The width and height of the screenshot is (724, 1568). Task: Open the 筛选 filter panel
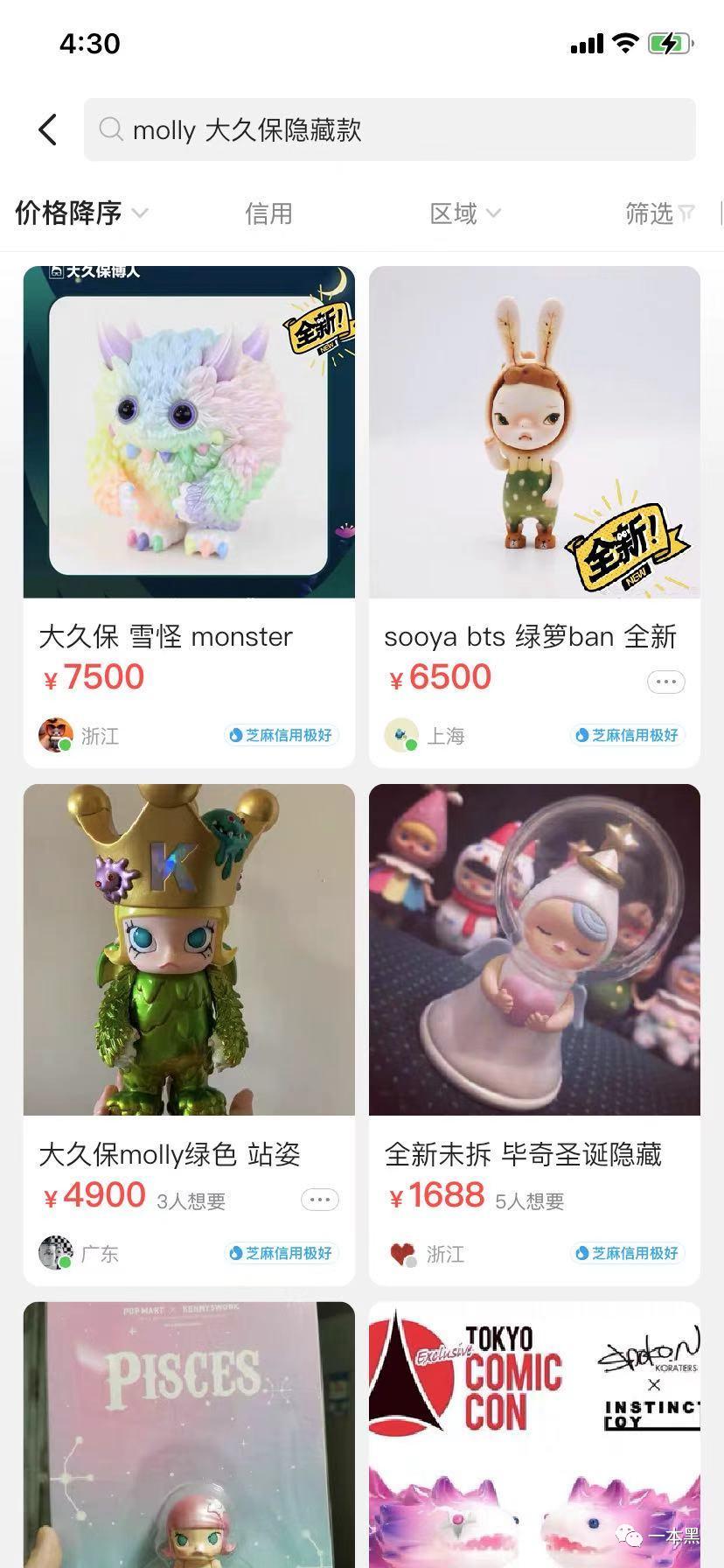(x=659, y=213)
